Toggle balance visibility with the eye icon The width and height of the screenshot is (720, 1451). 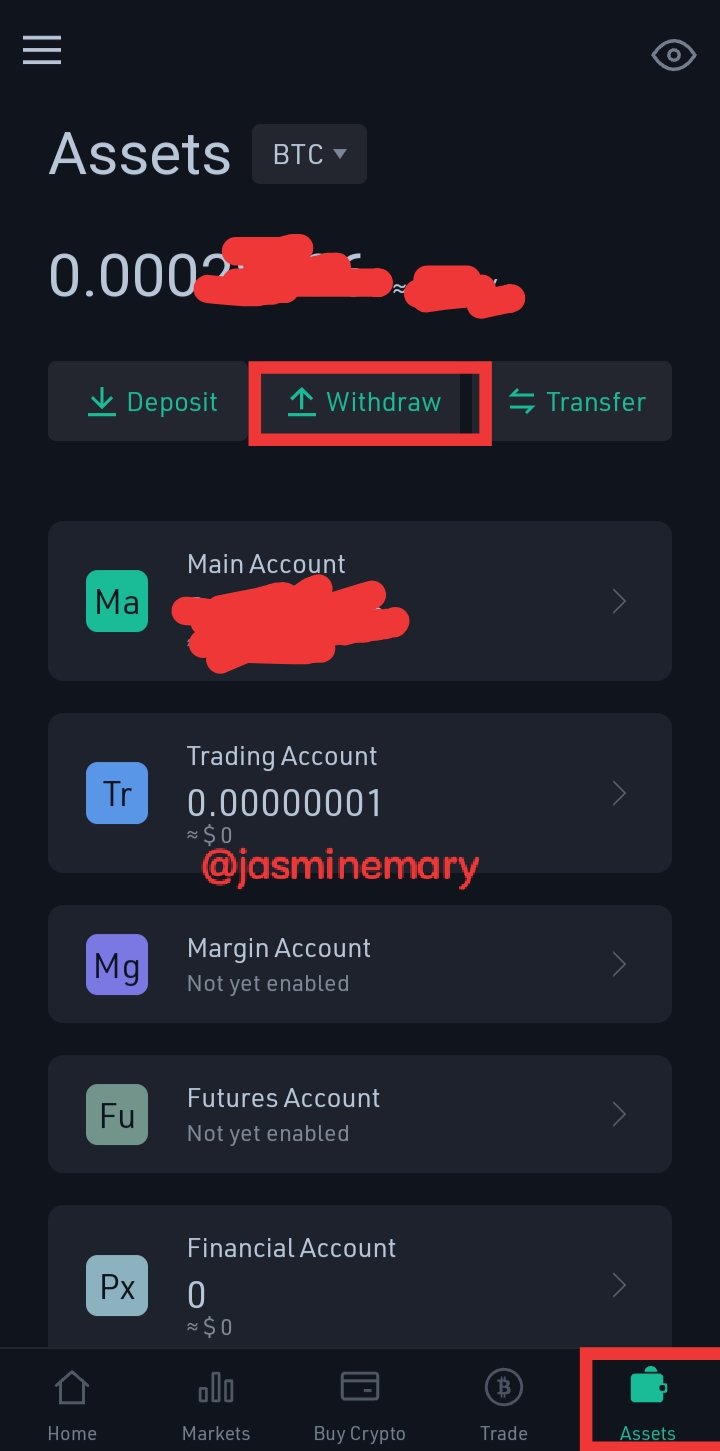click(673, 55)
